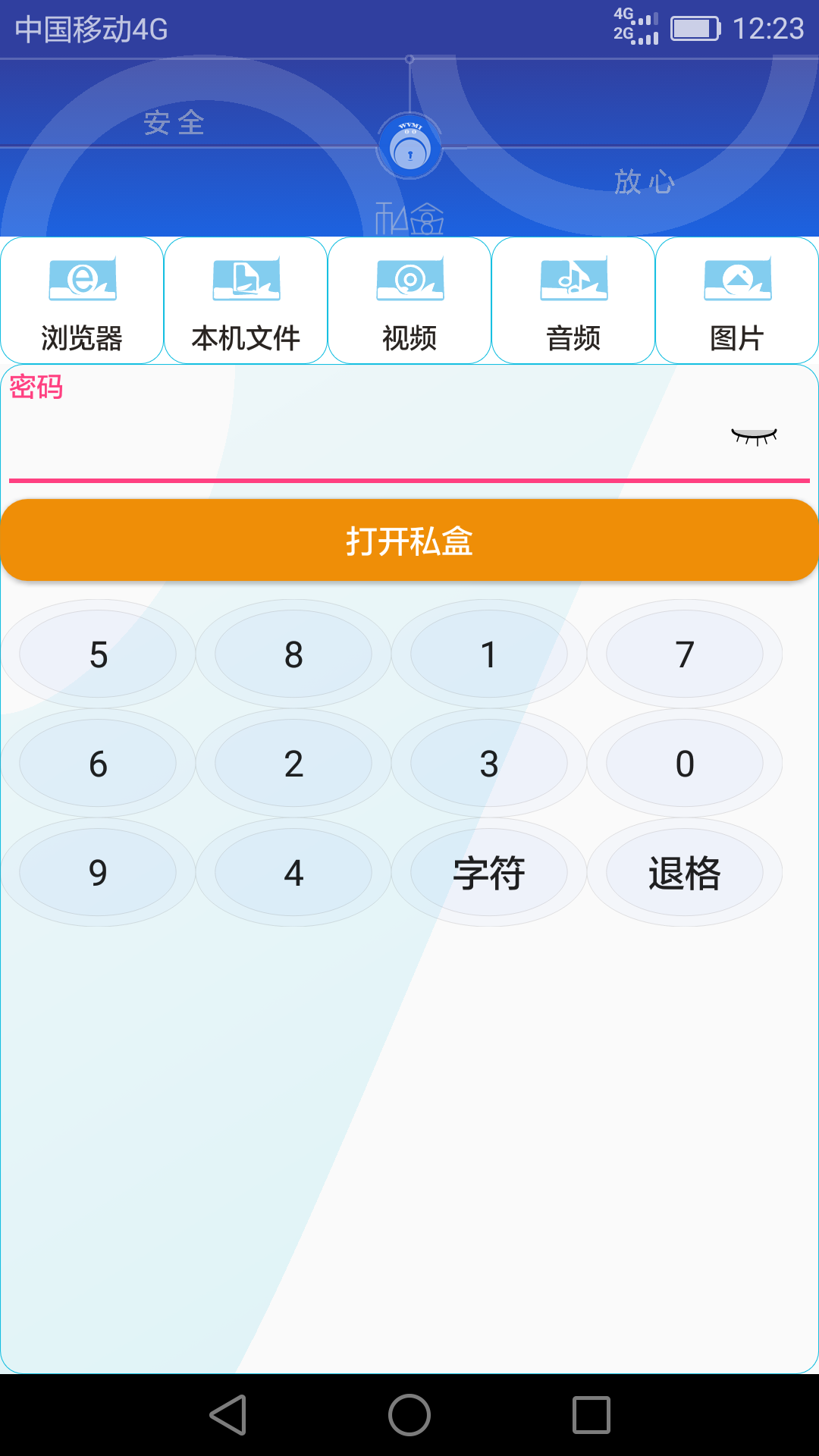Go back using the system back button
819x1456 pixels.
(228, 1415)
